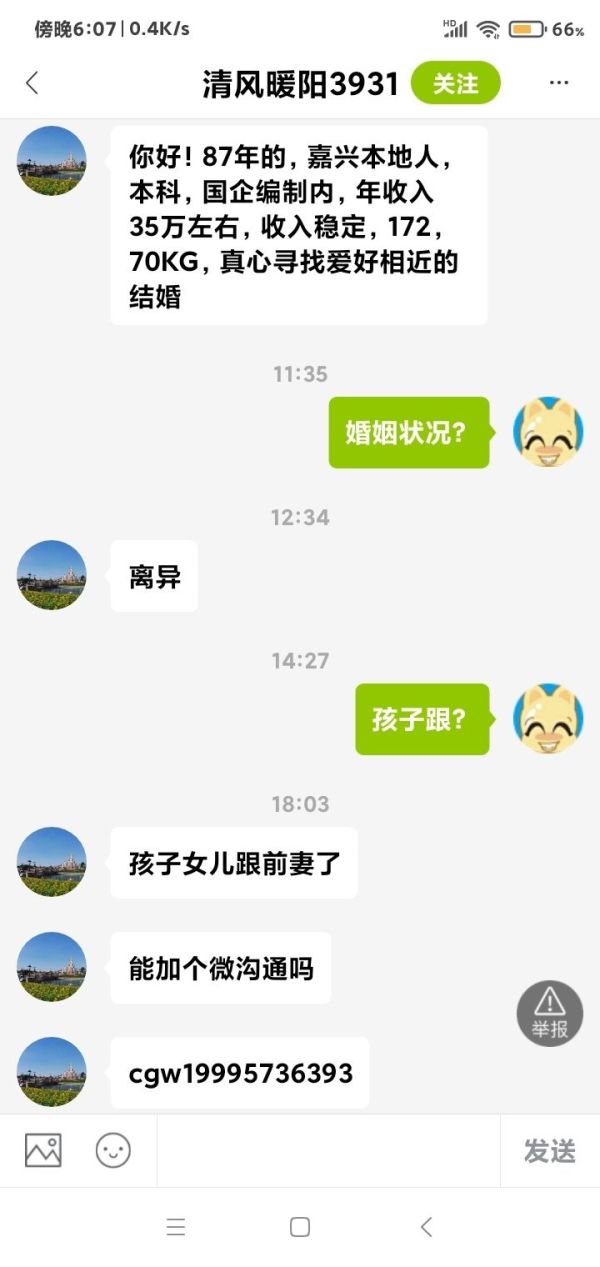This screenshot has width=600, height=1267.
Task: Open my cat avatar beside 婚姻状况?
Action: pos(548,432)
